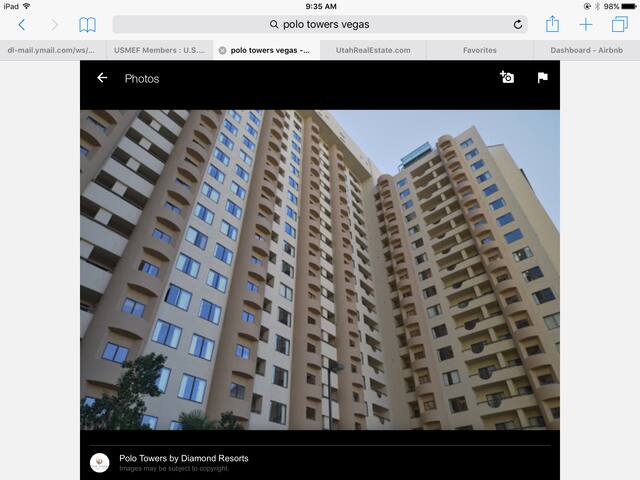
Task: Add a photo with the camera-plus icon
Action: click(x=507, y=78)
